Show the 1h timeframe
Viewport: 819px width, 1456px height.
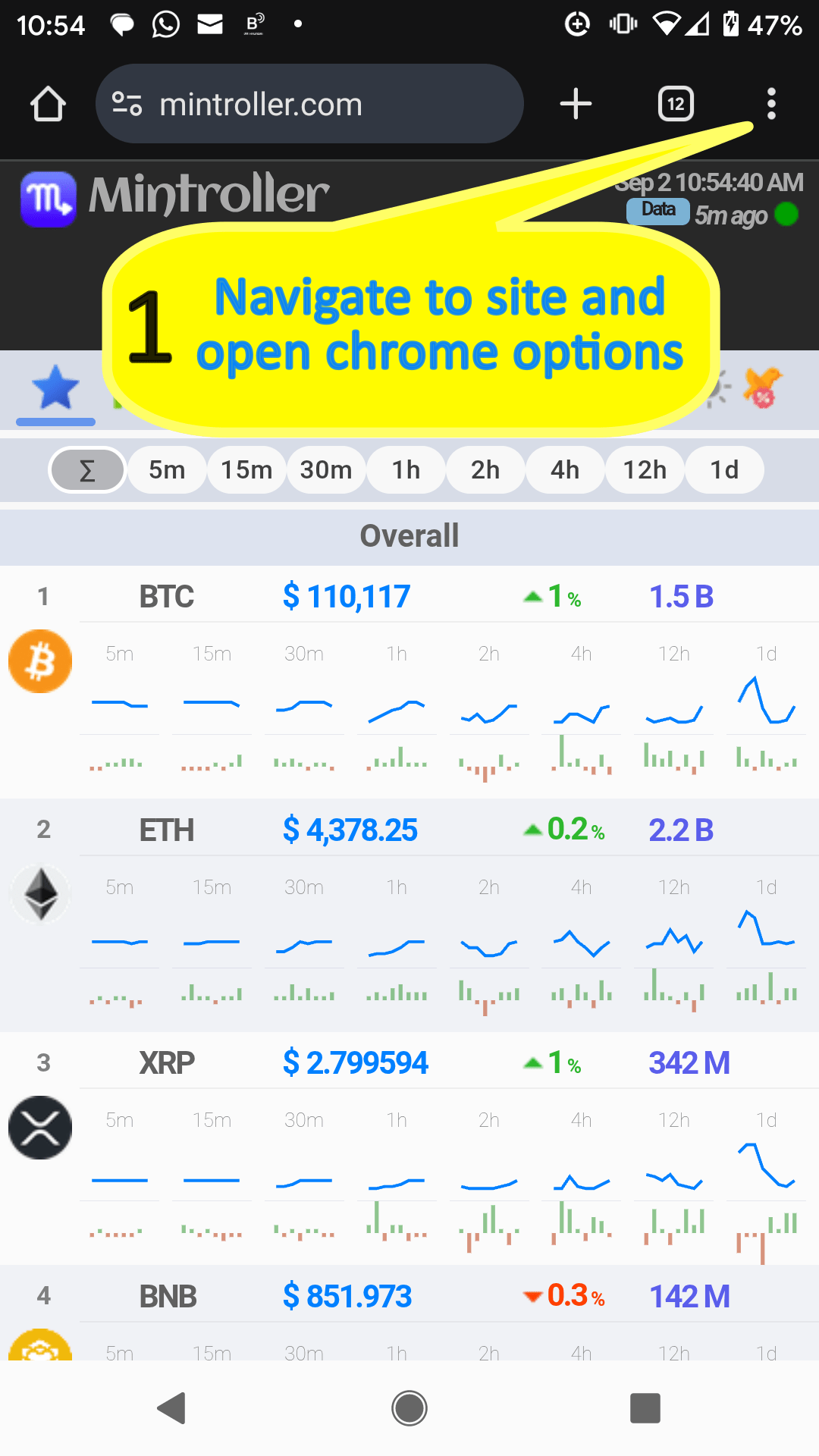[x=406, y=470]
